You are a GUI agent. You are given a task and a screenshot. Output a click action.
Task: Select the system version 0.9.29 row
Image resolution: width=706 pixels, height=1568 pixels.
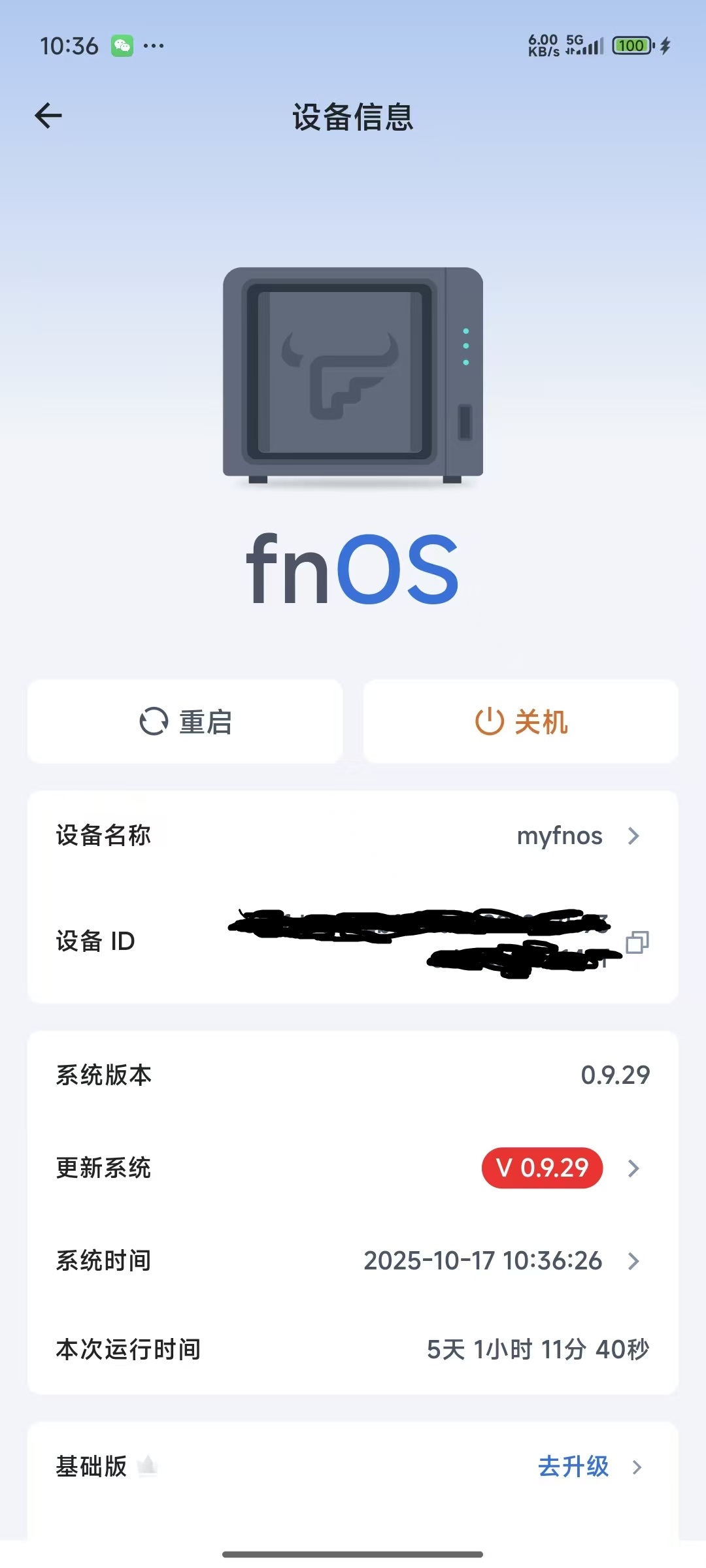coord(353,1073)
